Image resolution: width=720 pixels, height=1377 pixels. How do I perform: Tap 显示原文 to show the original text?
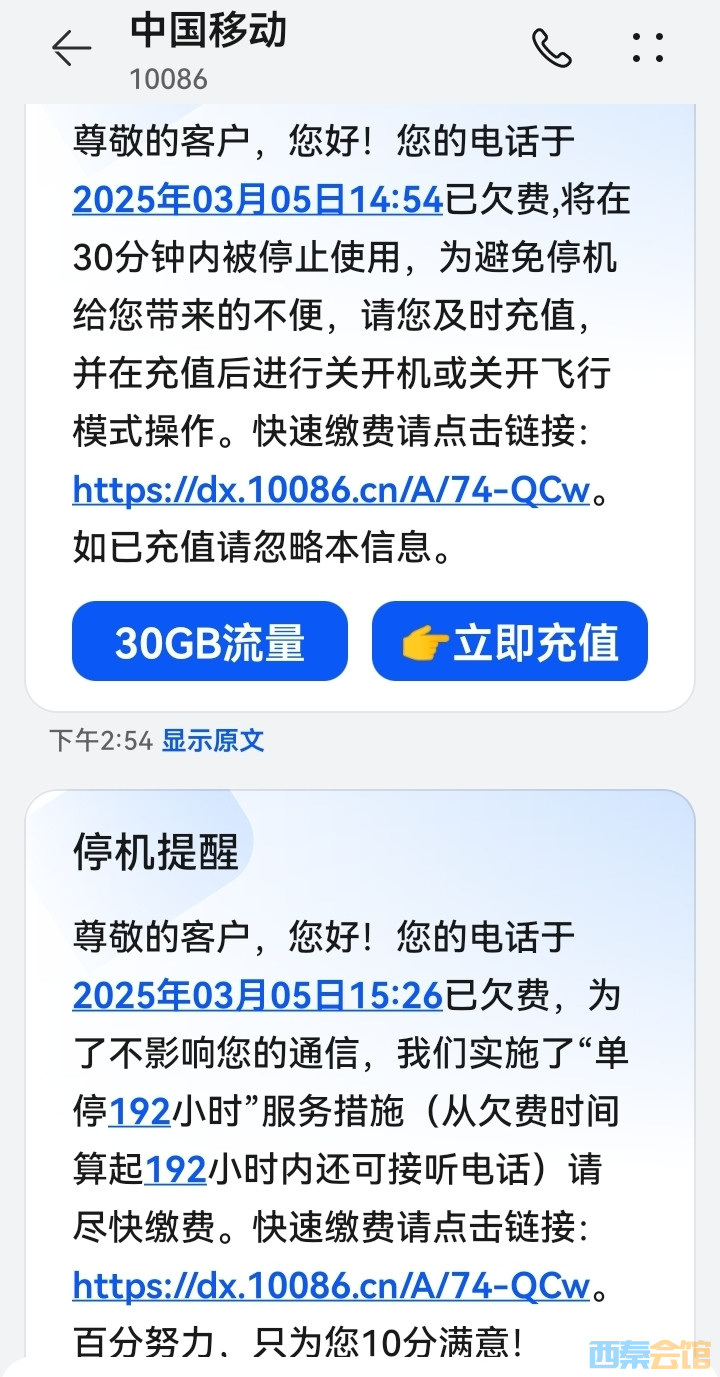tap(213, 741)
